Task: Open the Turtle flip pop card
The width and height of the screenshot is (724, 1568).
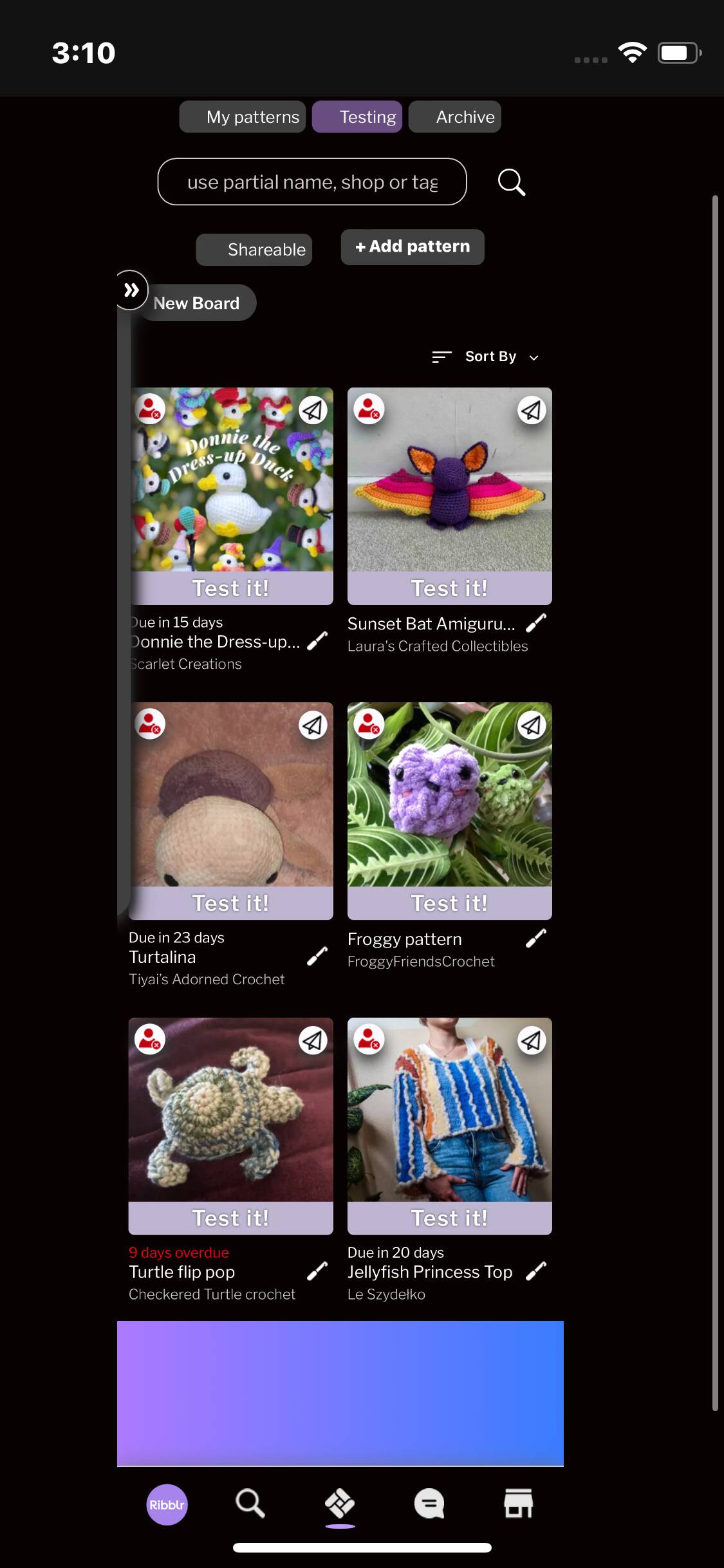Action: (230, 1110)
